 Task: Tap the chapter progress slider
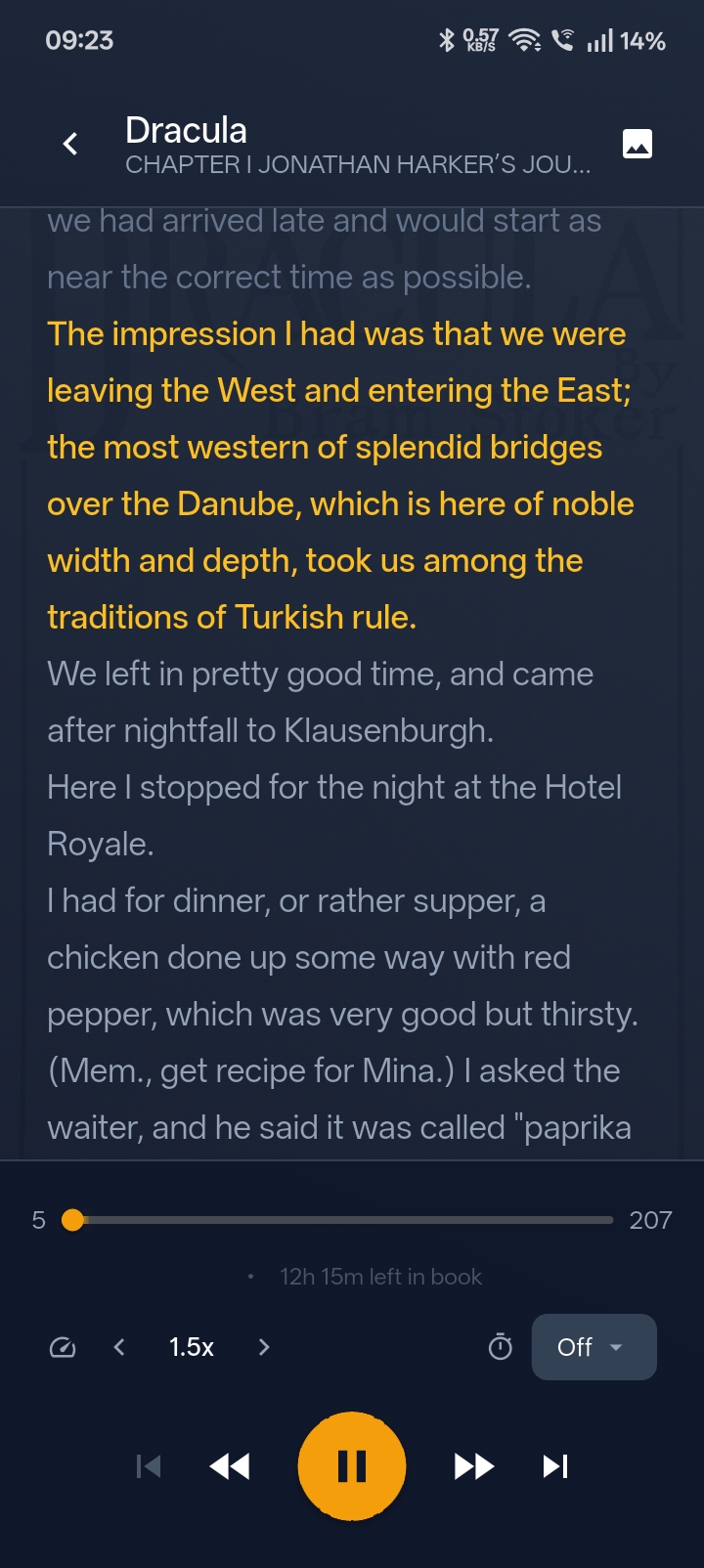click(x=342, y=1220)
